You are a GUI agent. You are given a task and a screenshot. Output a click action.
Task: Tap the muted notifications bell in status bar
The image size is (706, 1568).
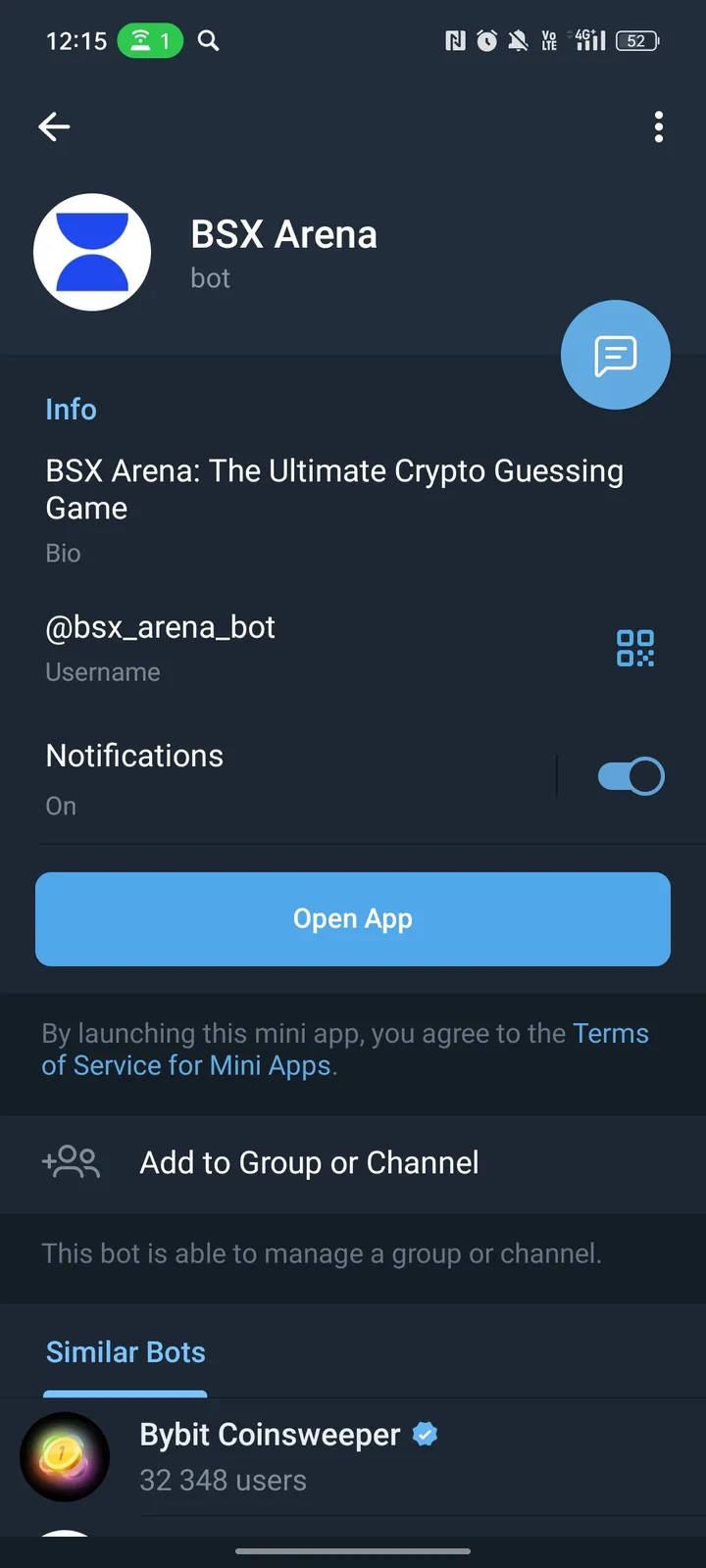pos(517,40)
